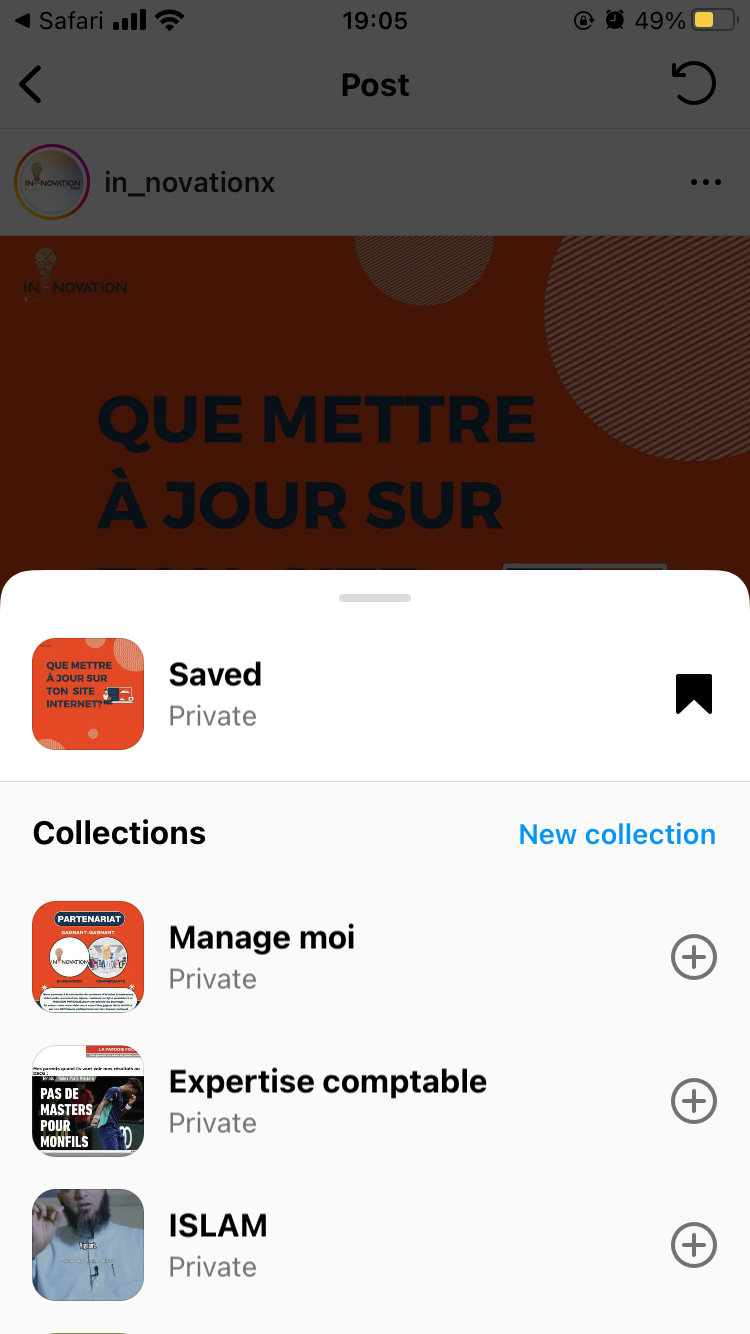Create a New collection
Image resolution: width=750 pixels, height=1334 pixels.
tap(617, 834)
